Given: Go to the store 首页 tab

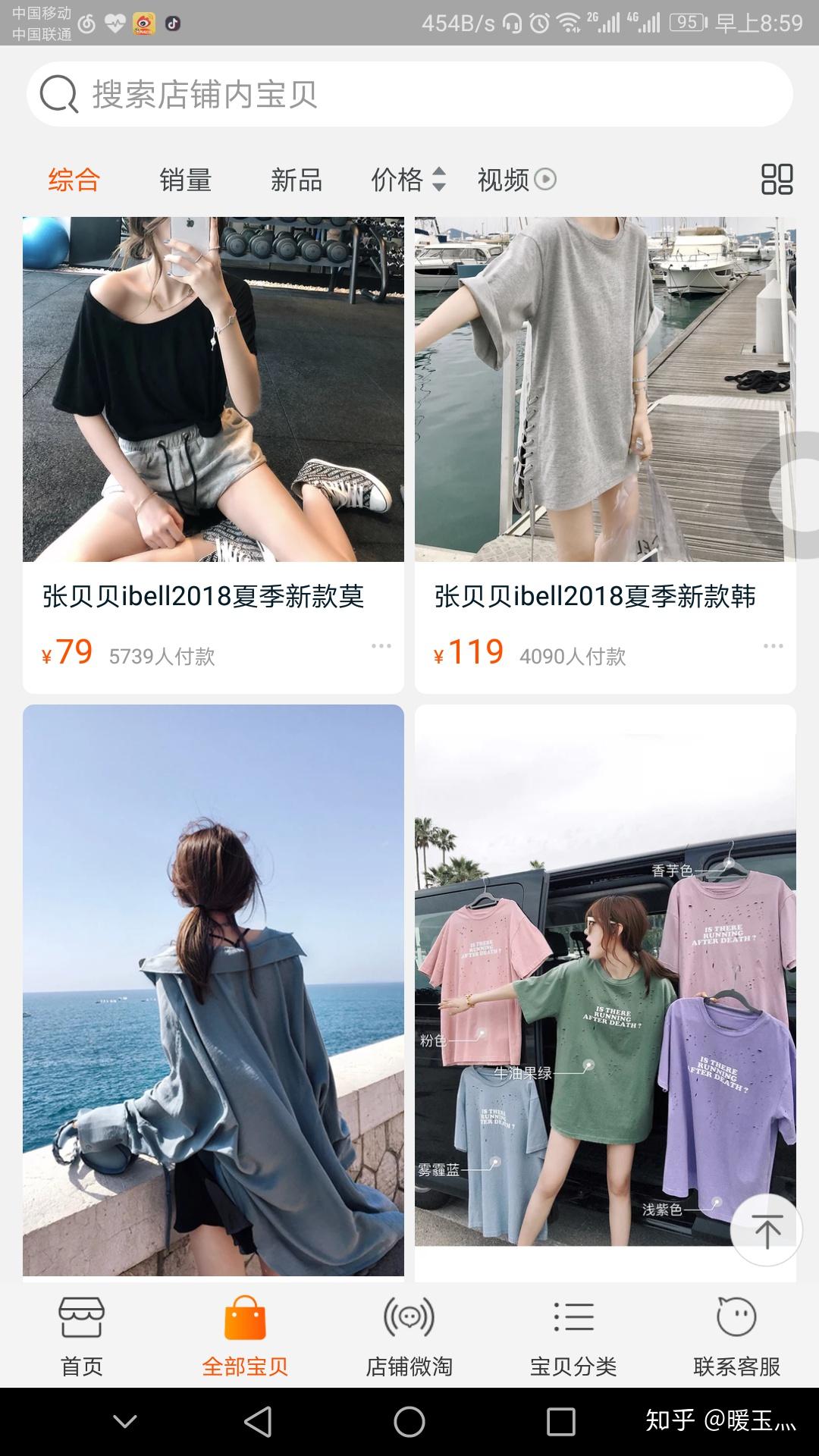Looking at the screenshot, I should tap(82, 1336).
